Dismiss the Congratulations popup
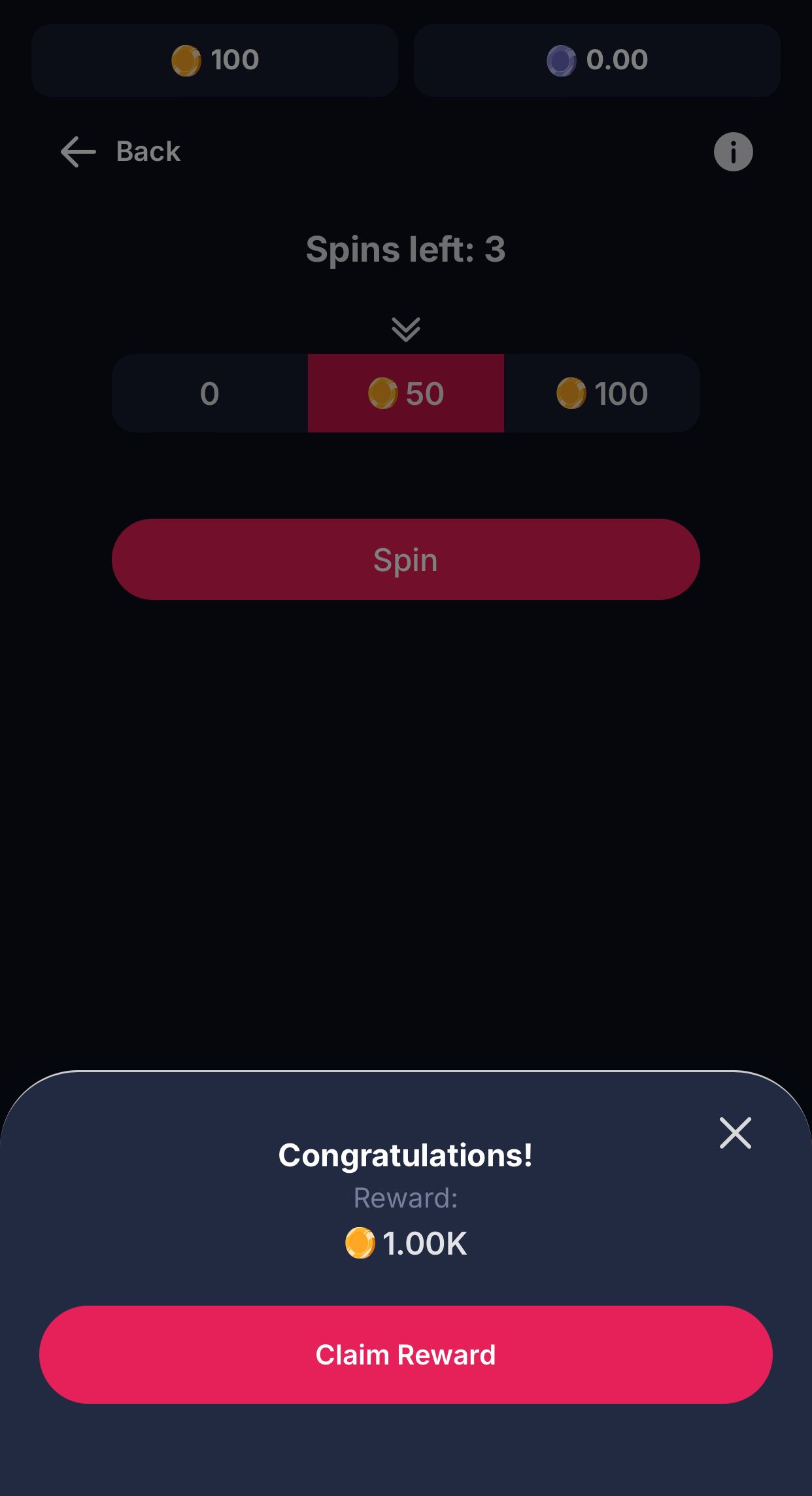 tap(735, 1134)
